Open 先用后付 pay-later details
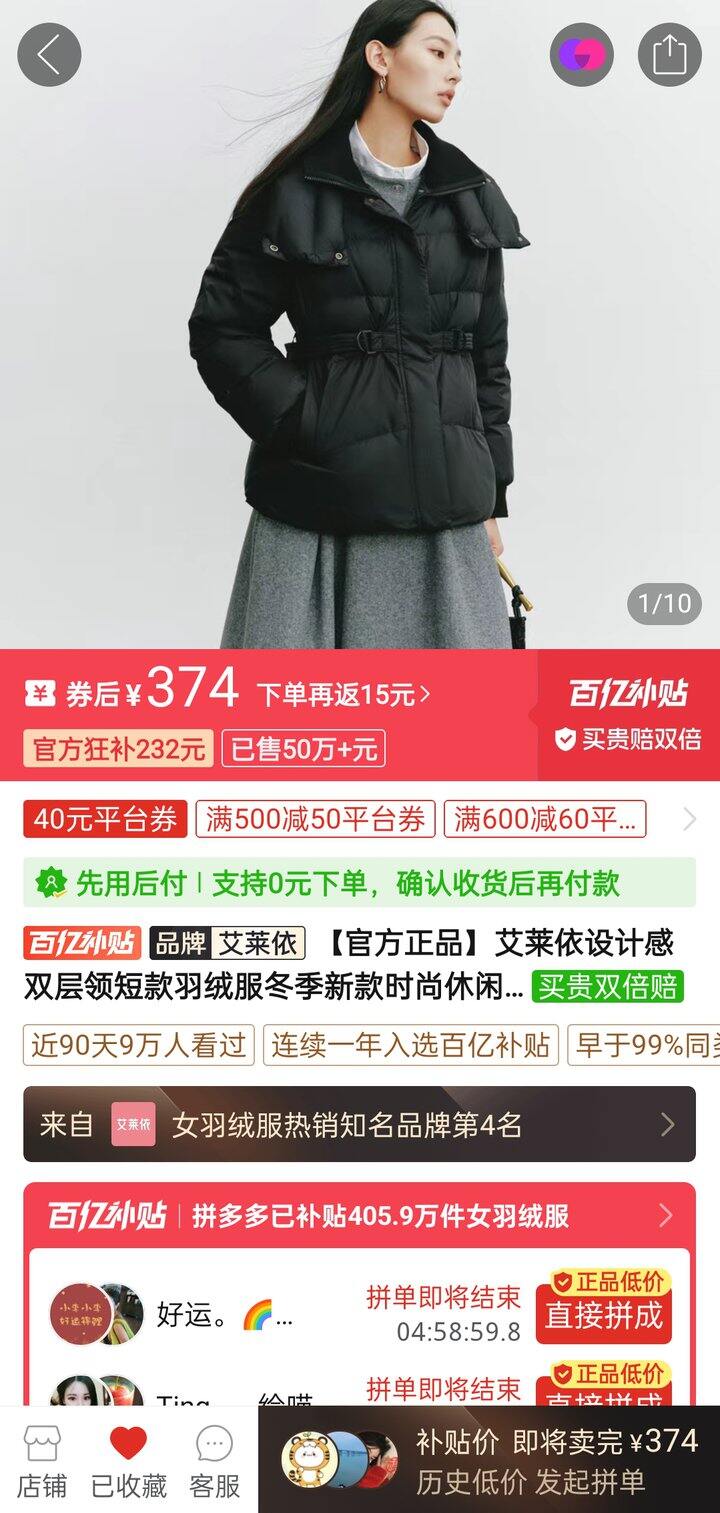Image resolution: width=720 pixels, height=1513 pixels. (360, 882)
